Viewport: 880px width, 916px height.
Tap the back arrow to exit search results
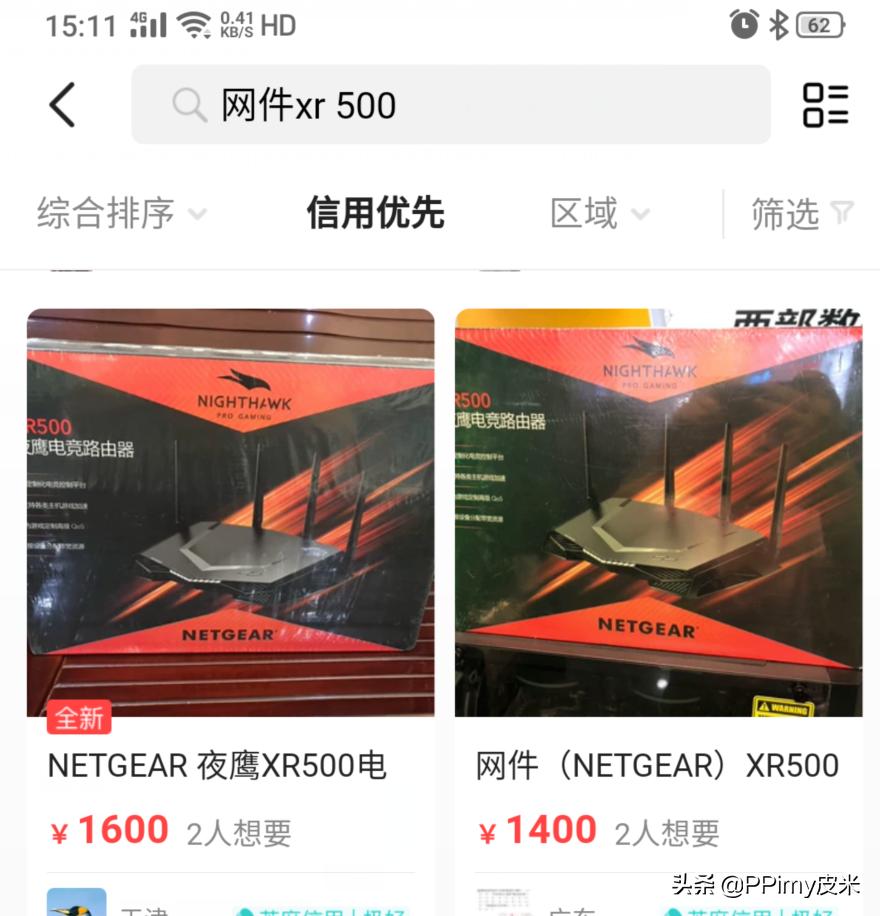[x=62, y=105]
